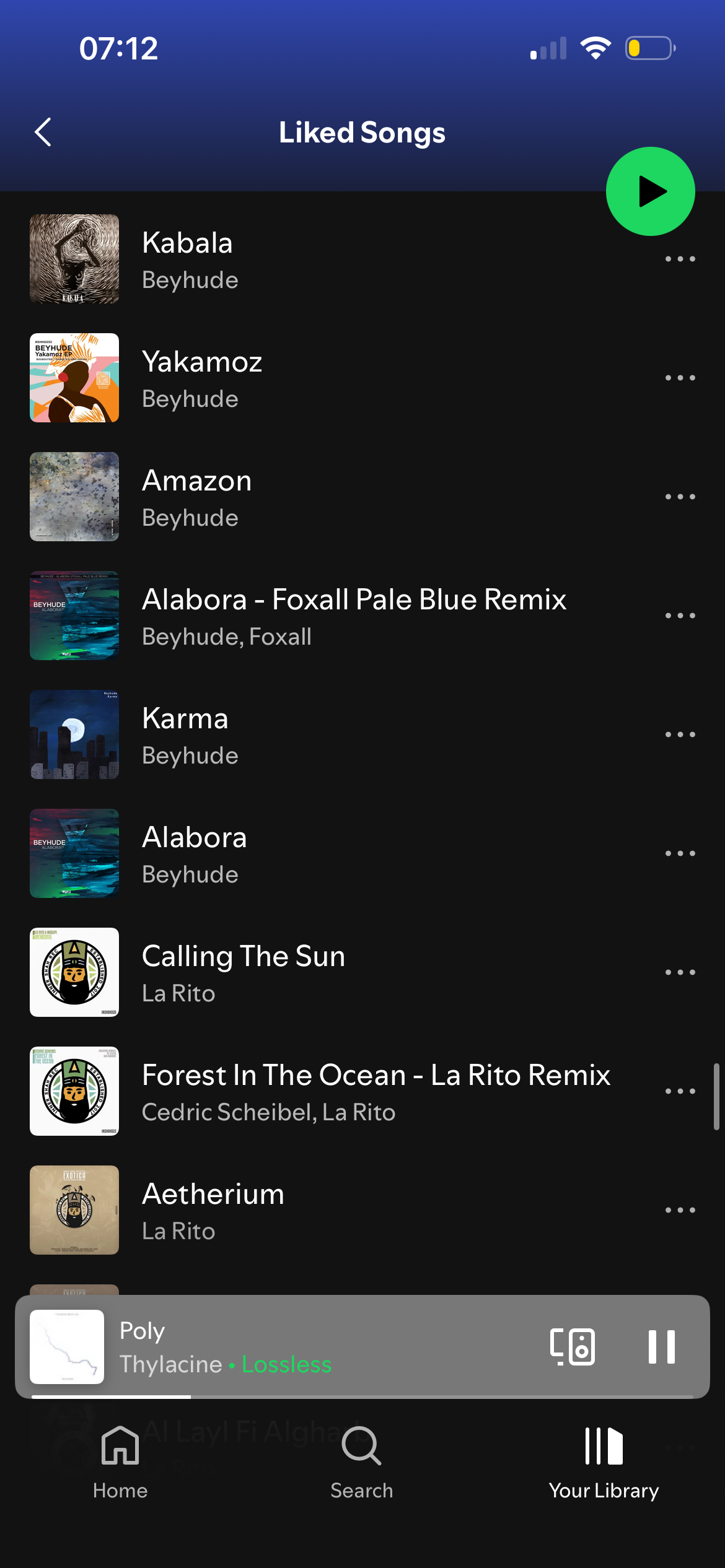725x1568 pixels.
Task: Play the song Aetherium
Action: [310, 1211]
